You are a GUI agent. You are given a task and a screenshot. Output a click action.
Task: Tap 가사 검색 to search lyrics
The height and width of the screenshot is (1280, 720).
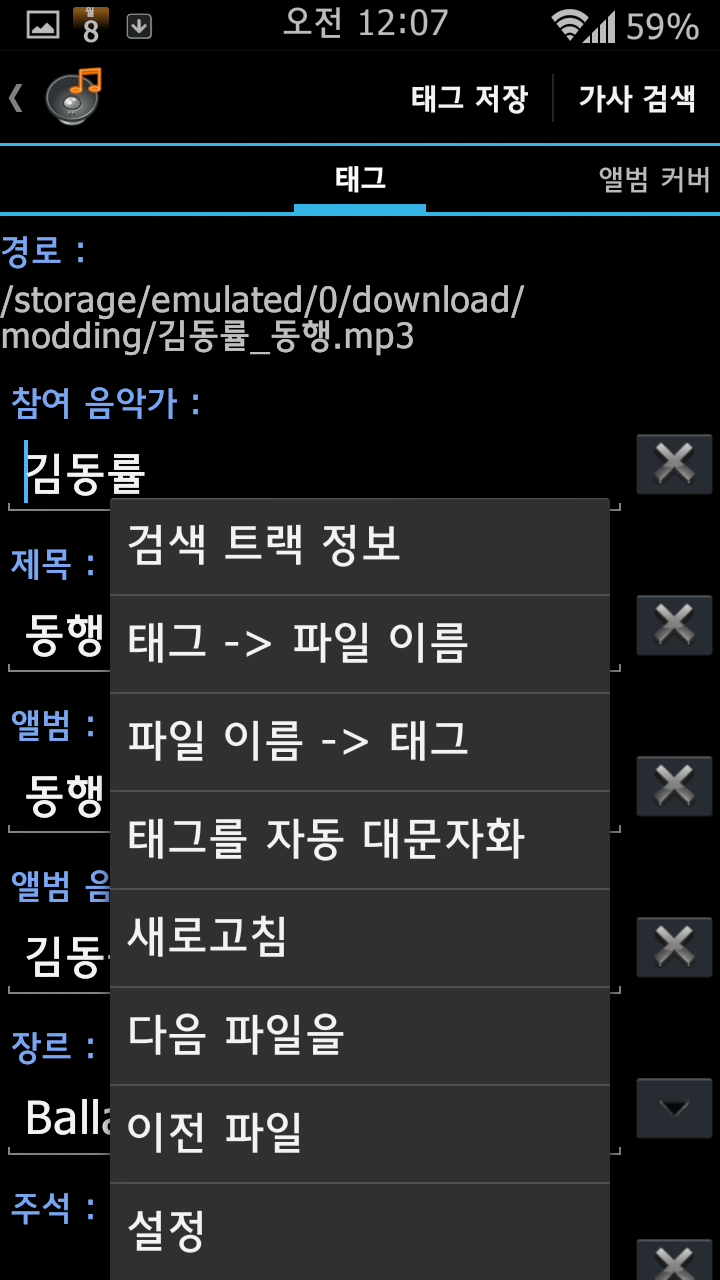(x=636, y=98)
